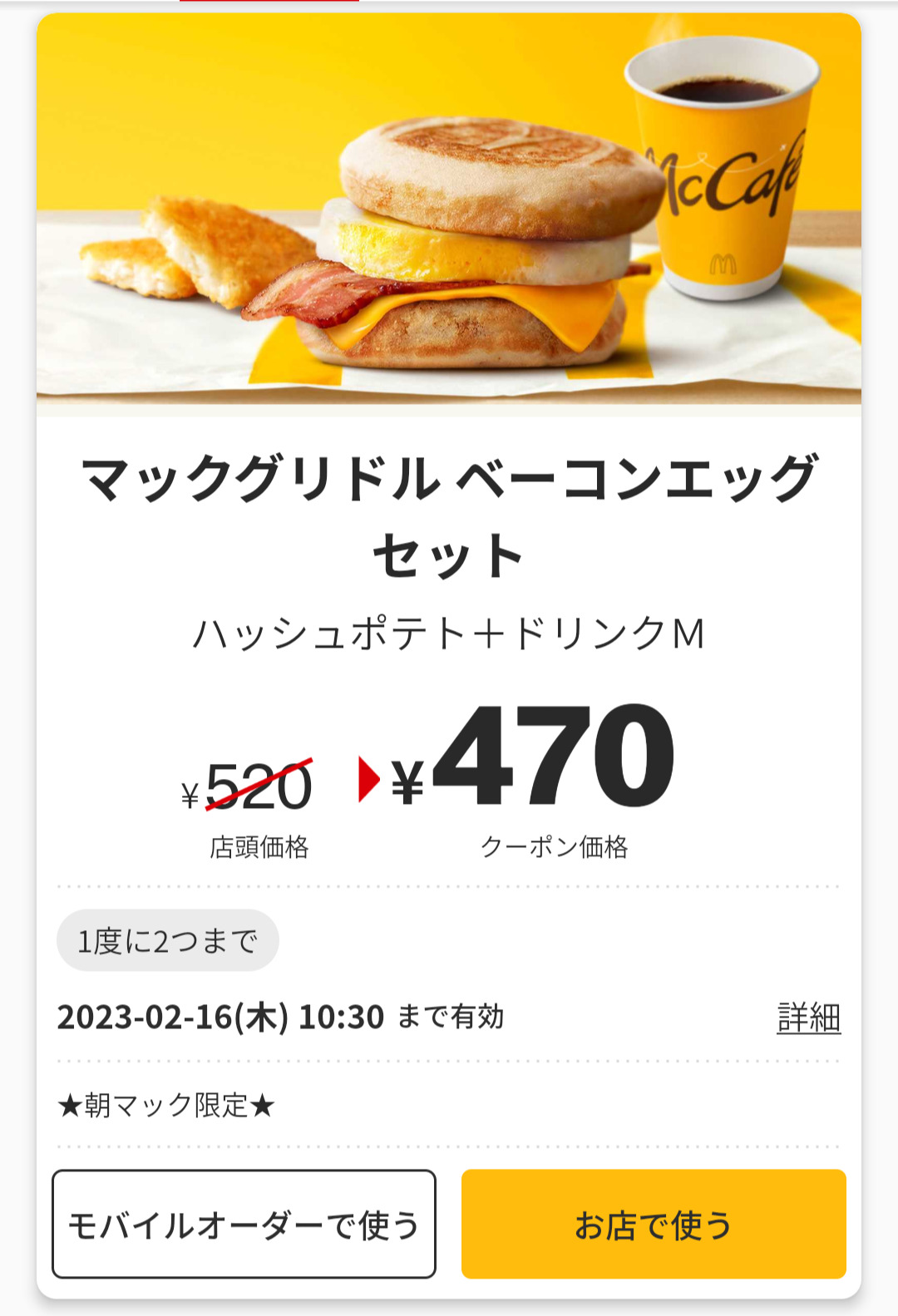
Task: Select the お店で使う button
Action: point(654,1224)
